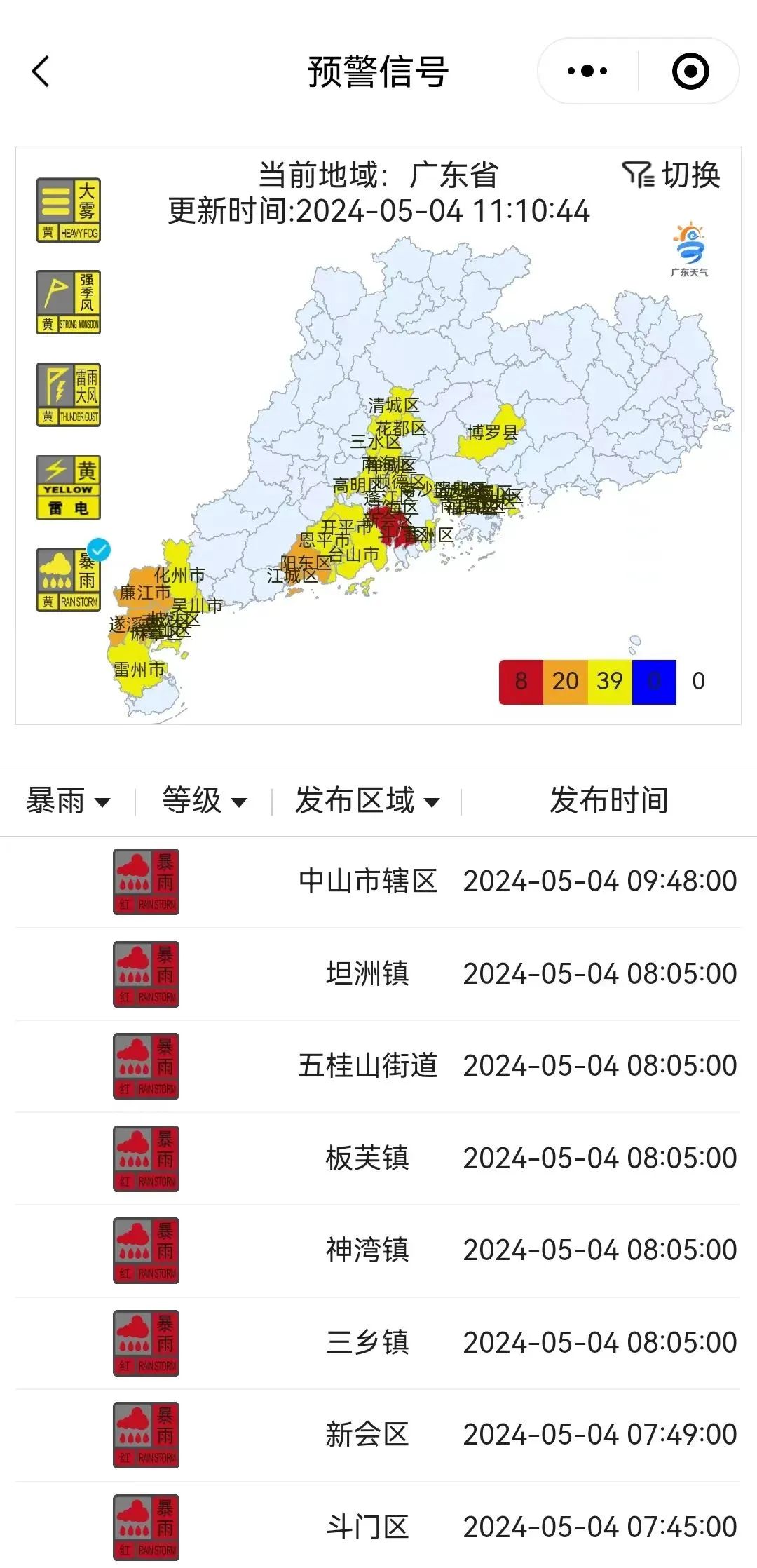757x1568 pixels.
Task: Close the mini program via the circle icon
Action: click(x=690, y=72)
